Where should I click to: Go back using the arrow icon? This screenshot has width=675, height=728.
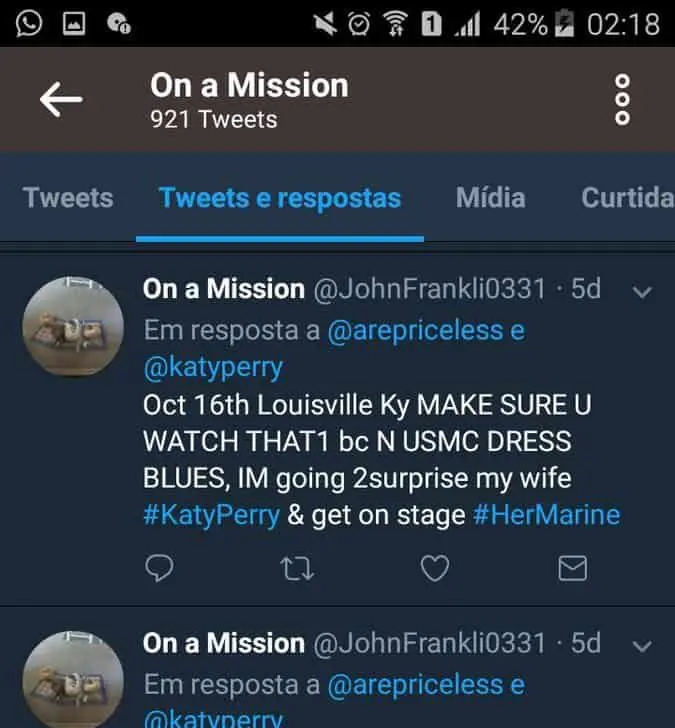60,99
